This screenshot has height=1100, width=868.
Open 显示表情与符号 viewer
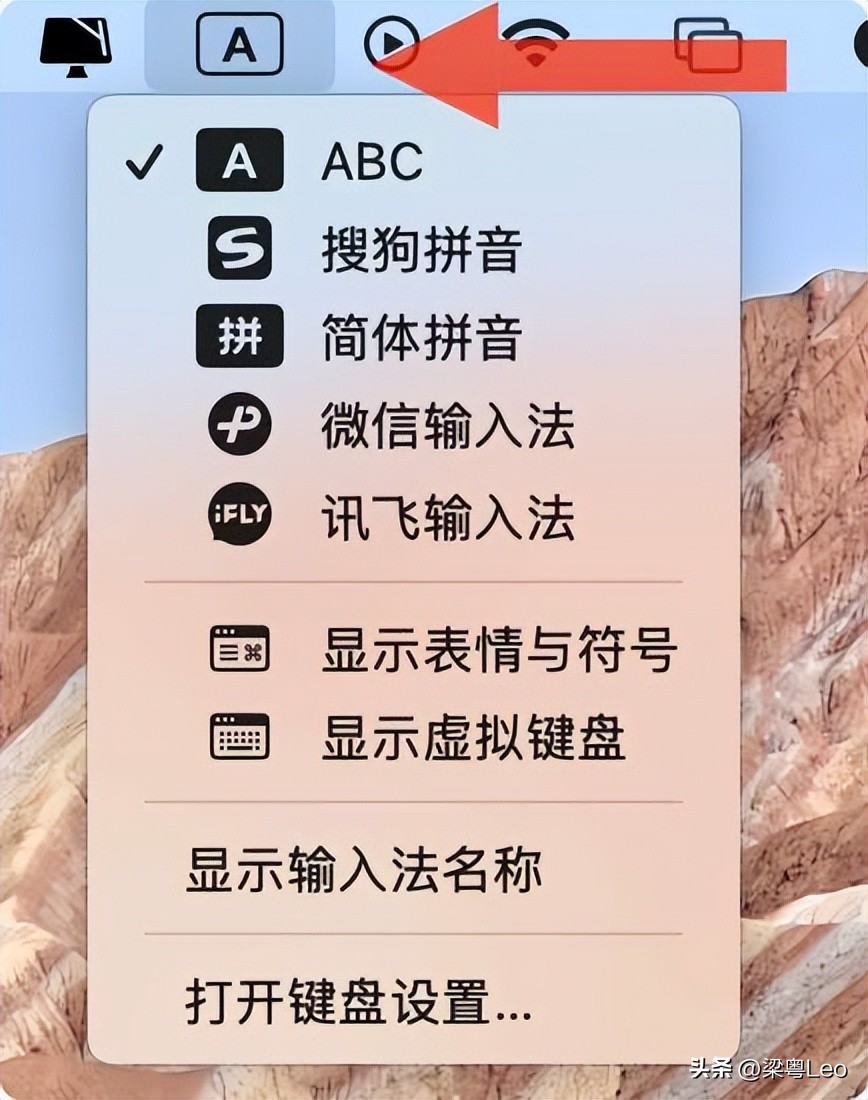(x=498, y=650)
